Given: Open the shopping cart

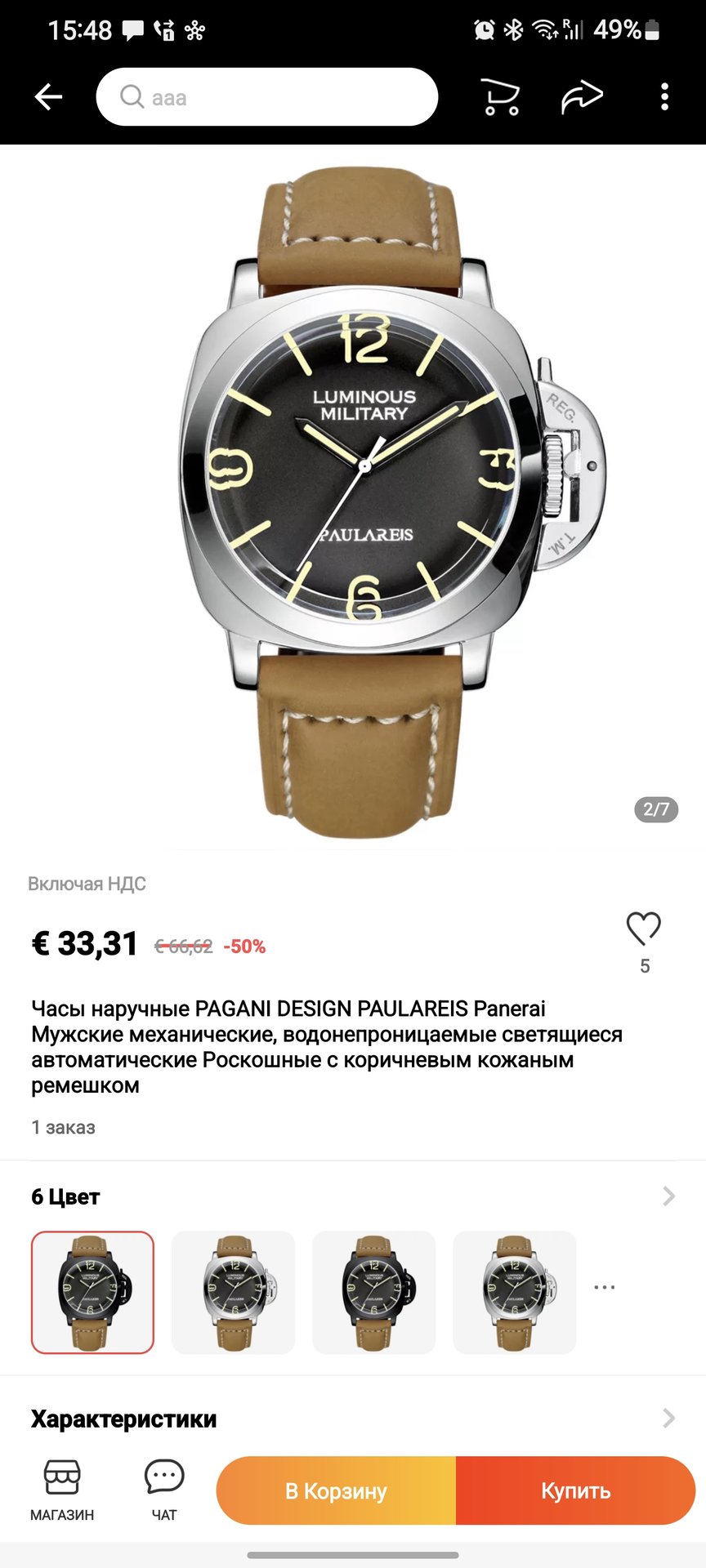Looking at the screenshot, I should 500,97.
